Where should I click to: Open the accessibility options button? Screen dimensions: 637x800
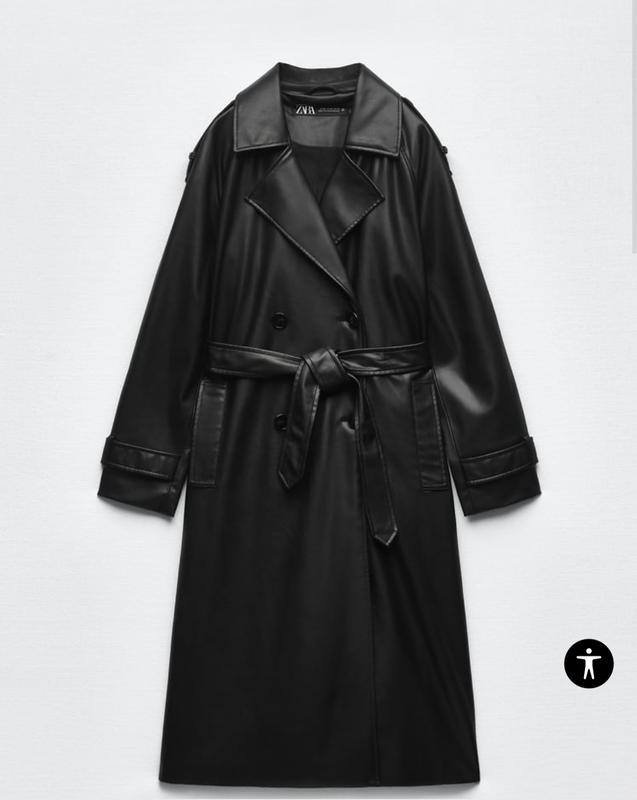588,663
